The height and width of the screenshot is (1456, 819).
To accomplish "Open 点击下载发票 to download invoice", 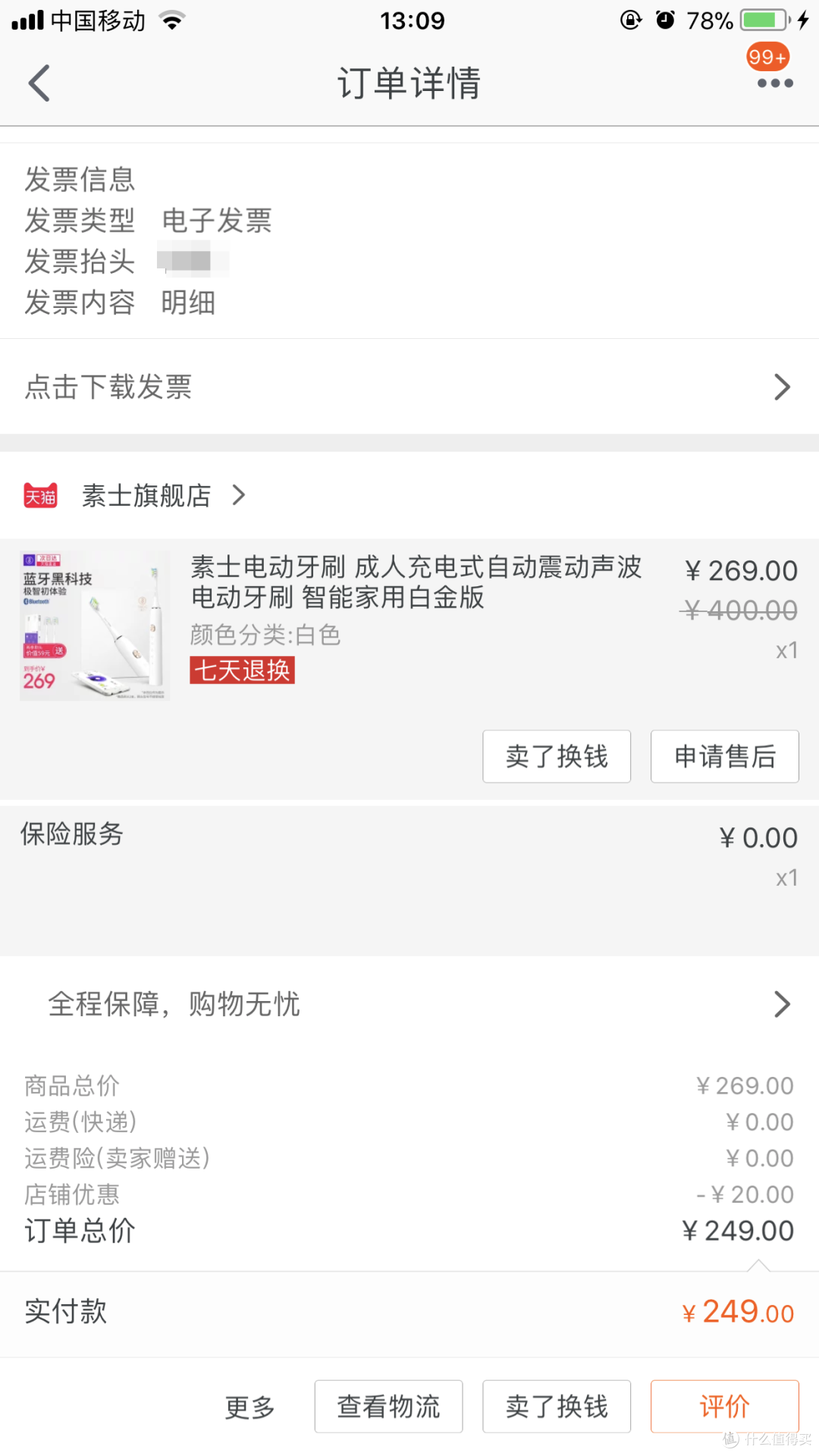I will [409, 387].
